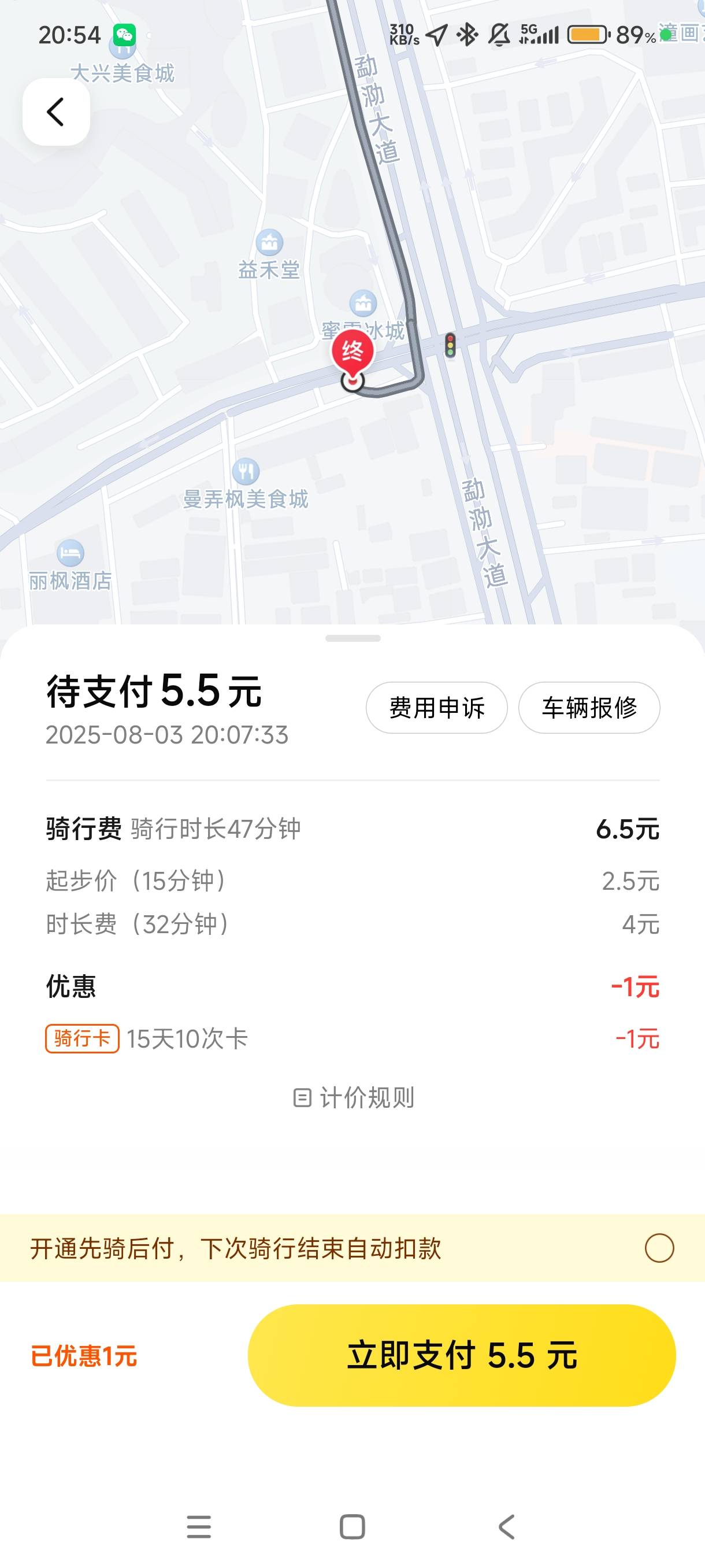
Task: Report a bike fault via 车辆报修
Action: (589, 707)
